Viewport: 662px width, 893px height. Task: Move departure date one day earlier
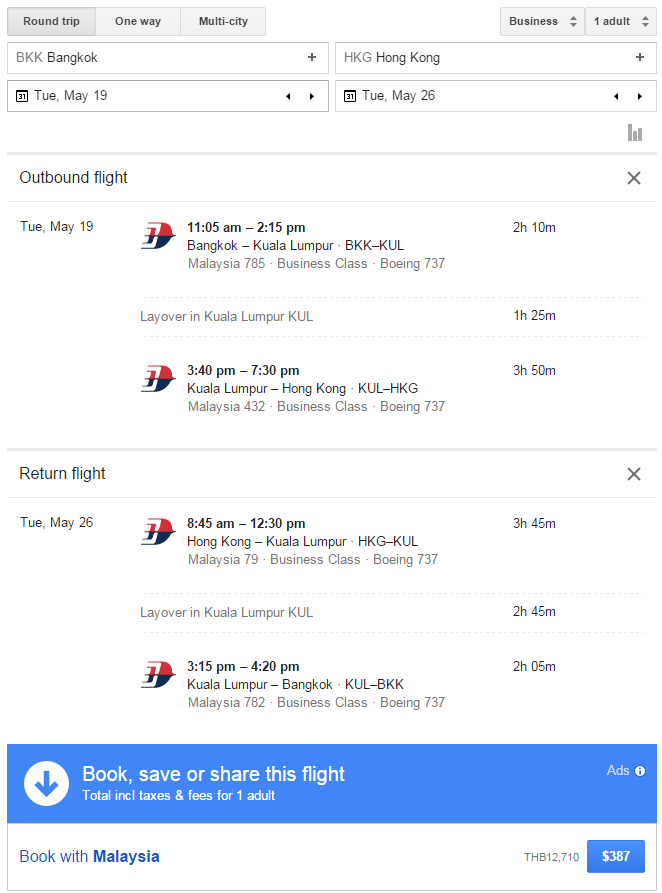coord(288,96)
